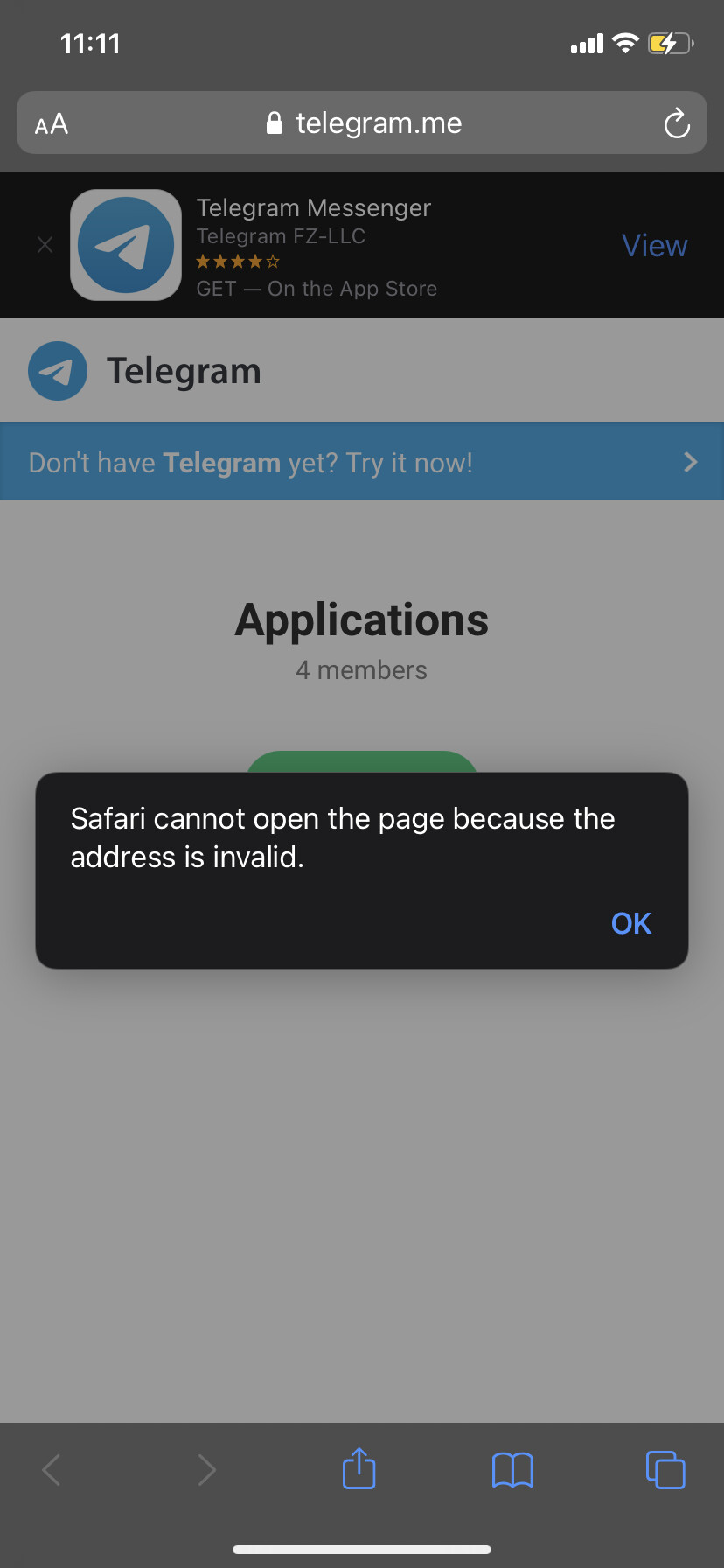Open the "Try it now" Telegram banner

click(x=362, y=462)
